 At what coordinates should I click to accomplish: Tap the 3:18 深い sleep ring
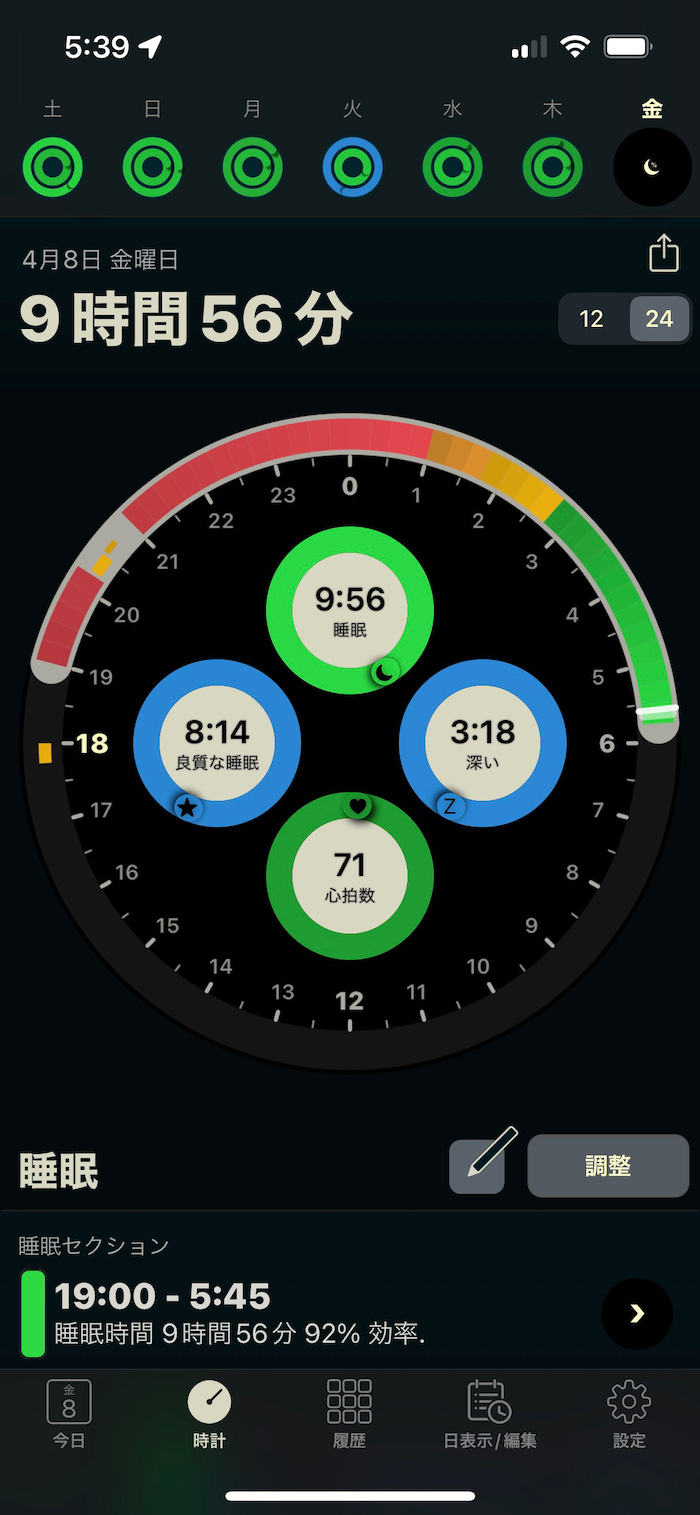click(483, 743)
